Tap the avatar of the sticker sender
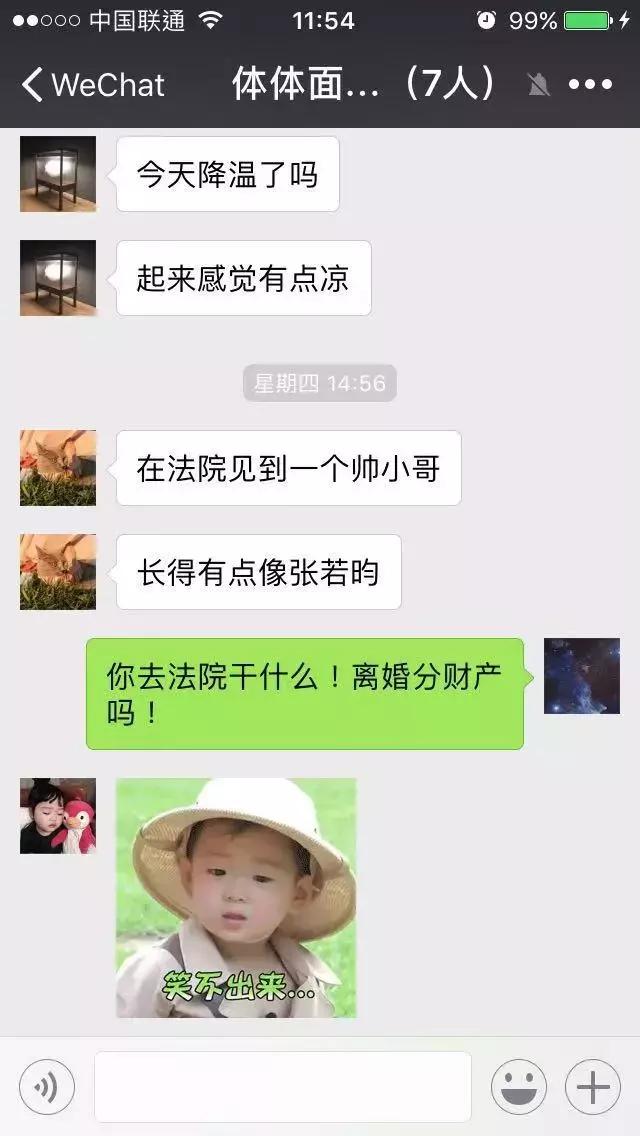 [x=58, y=816]
